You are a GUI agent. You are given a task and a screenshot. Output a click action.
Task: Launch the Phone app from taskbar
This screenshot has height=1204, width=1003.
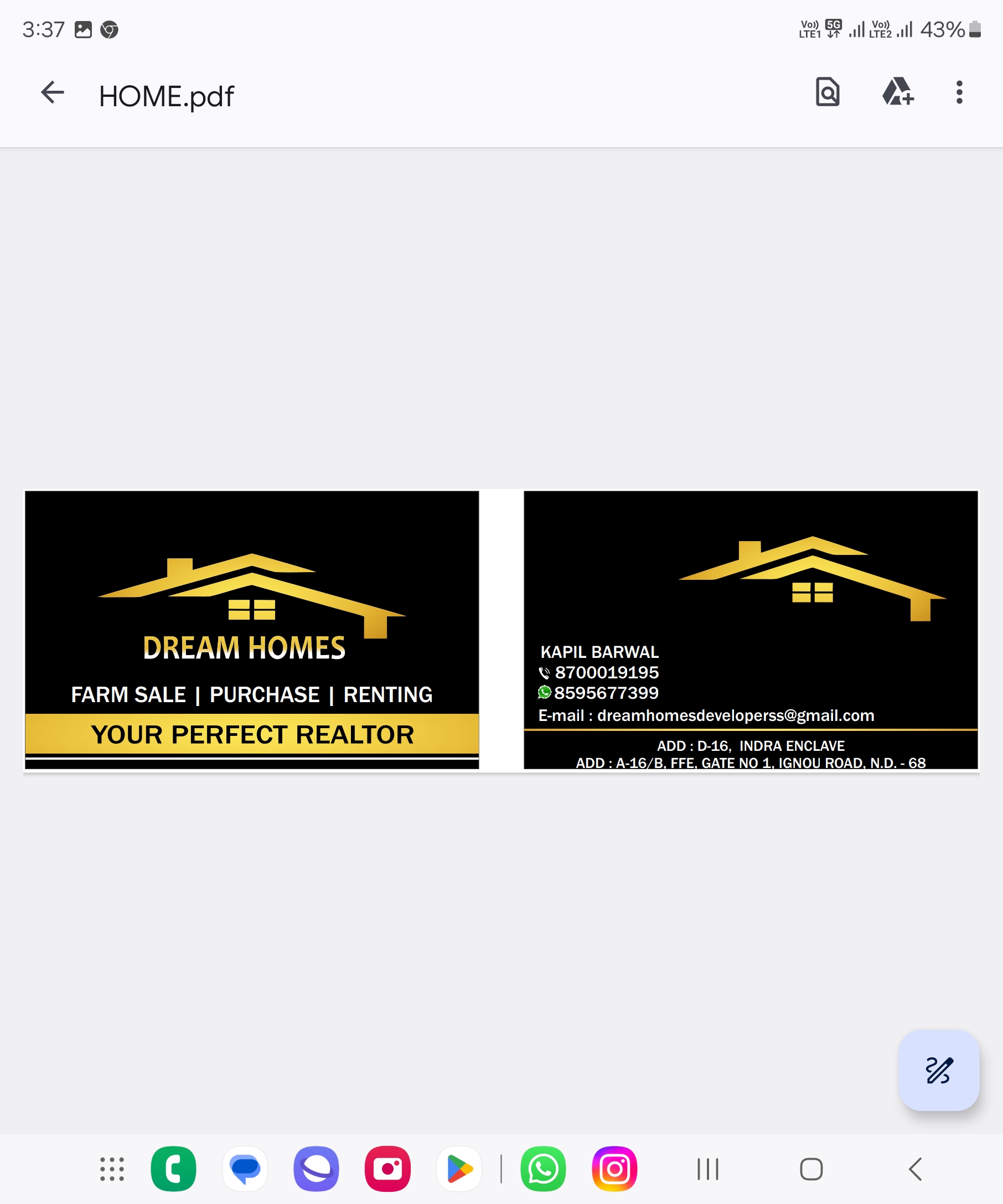173,1169
